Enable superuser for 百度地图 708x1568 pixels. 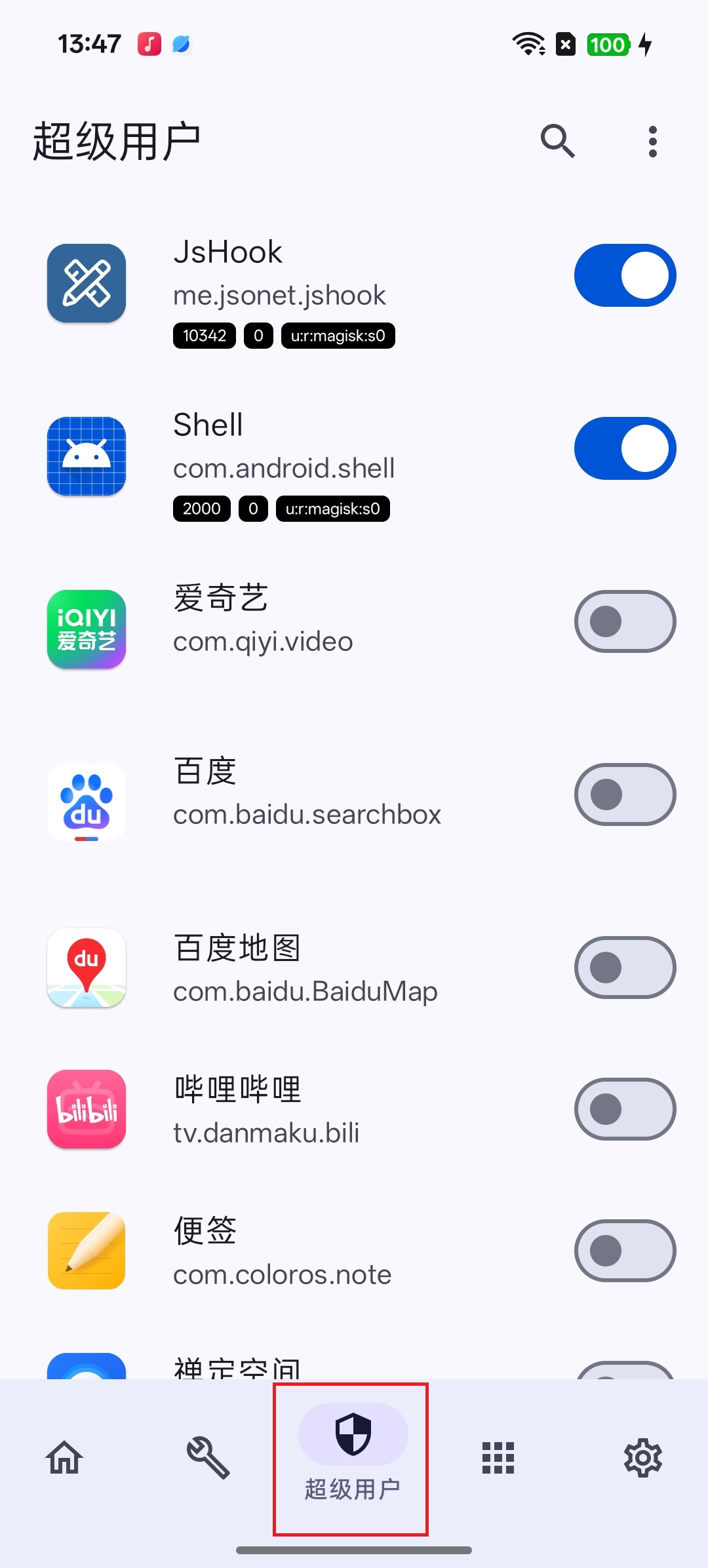click(x=623, y=967)
